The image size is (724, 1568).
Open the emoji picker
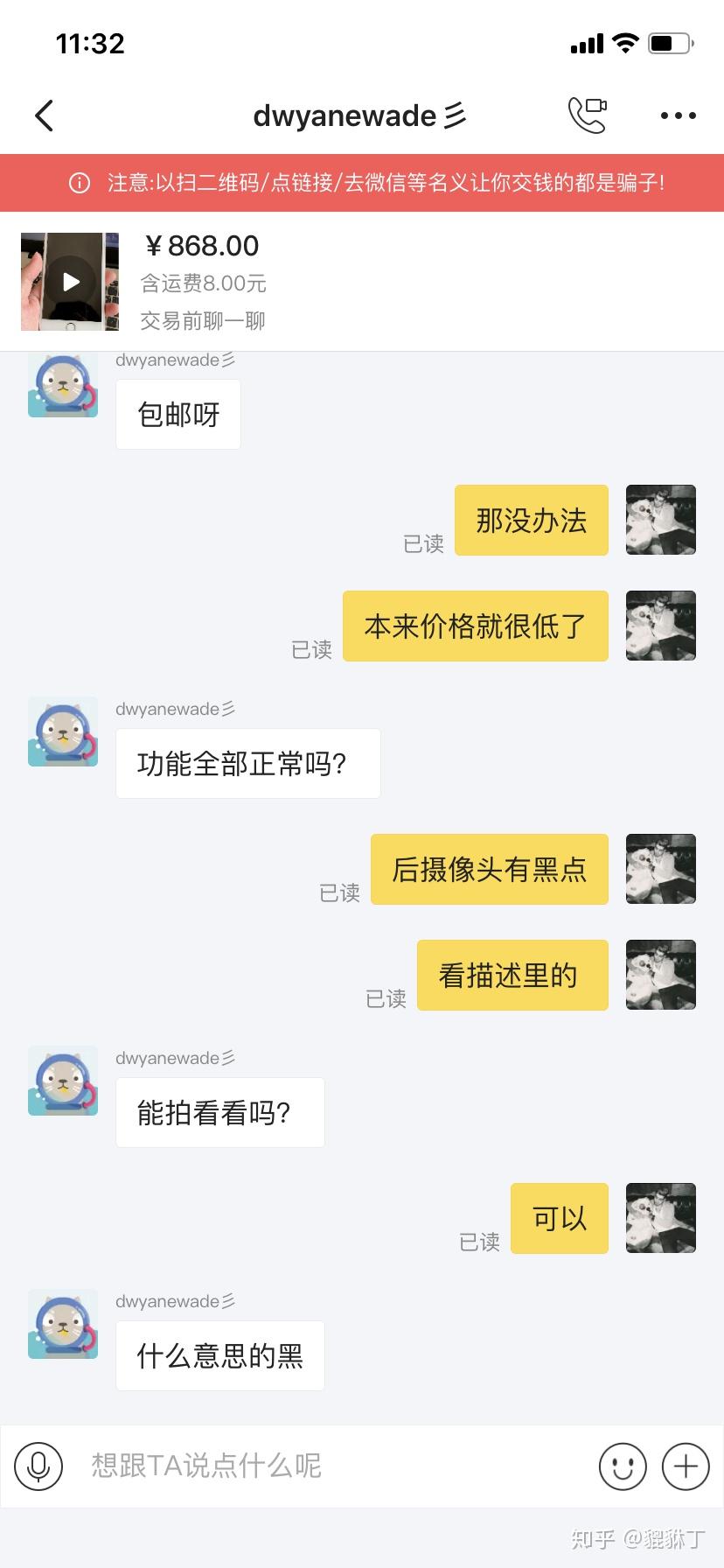(623, 1466)
